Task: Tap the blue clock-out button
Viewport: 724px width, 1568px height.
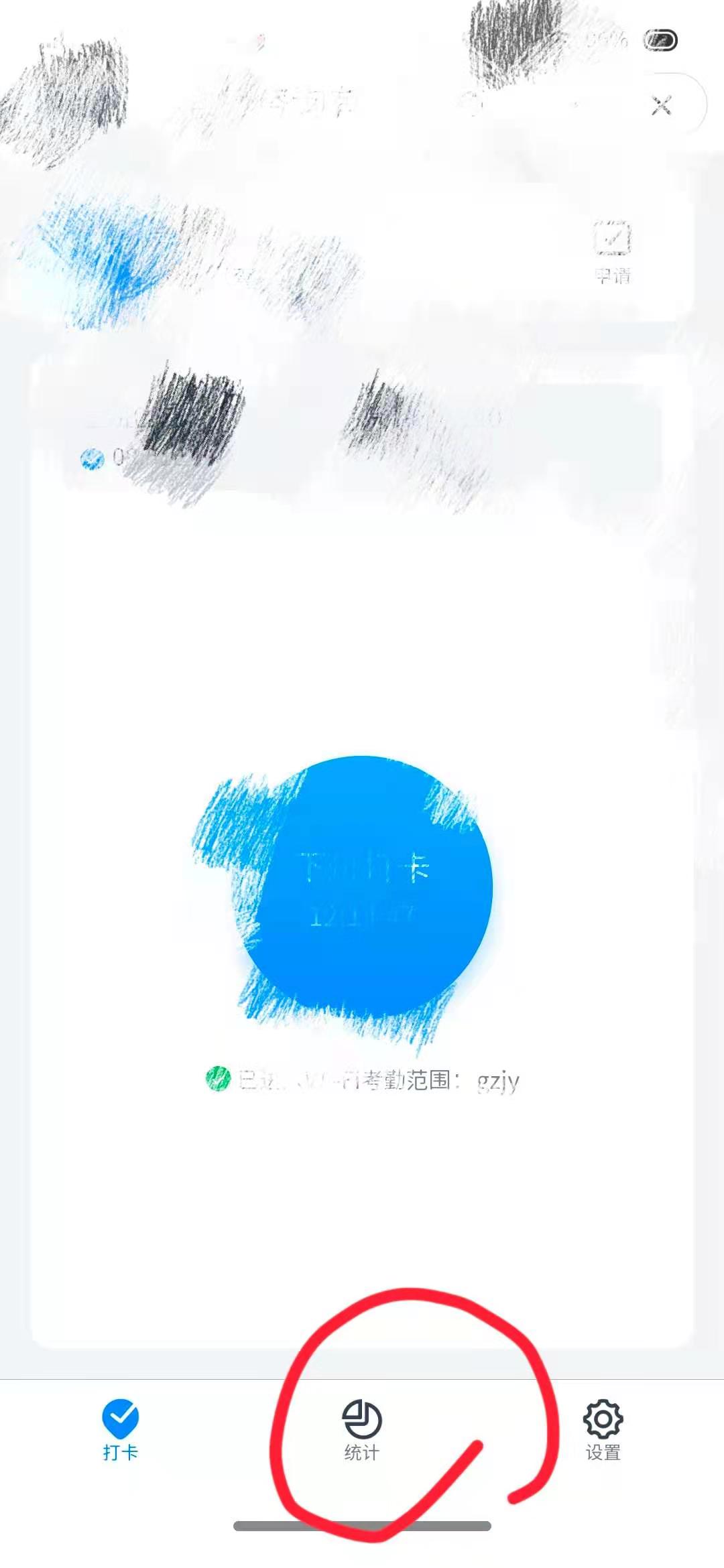Action: pos(363,887)
